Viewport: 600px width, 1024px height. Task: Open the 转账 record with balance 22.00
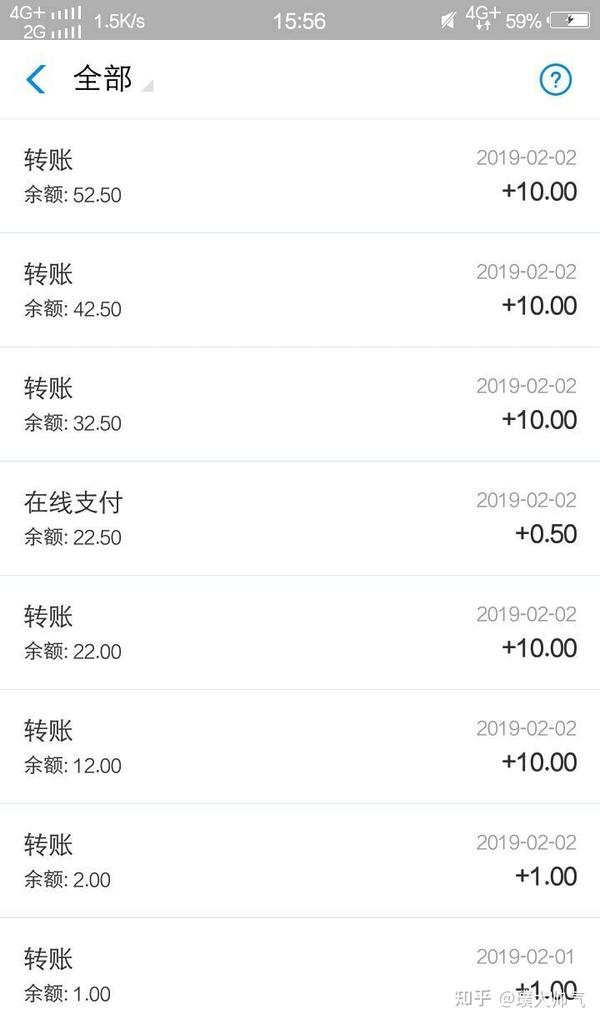300,632
